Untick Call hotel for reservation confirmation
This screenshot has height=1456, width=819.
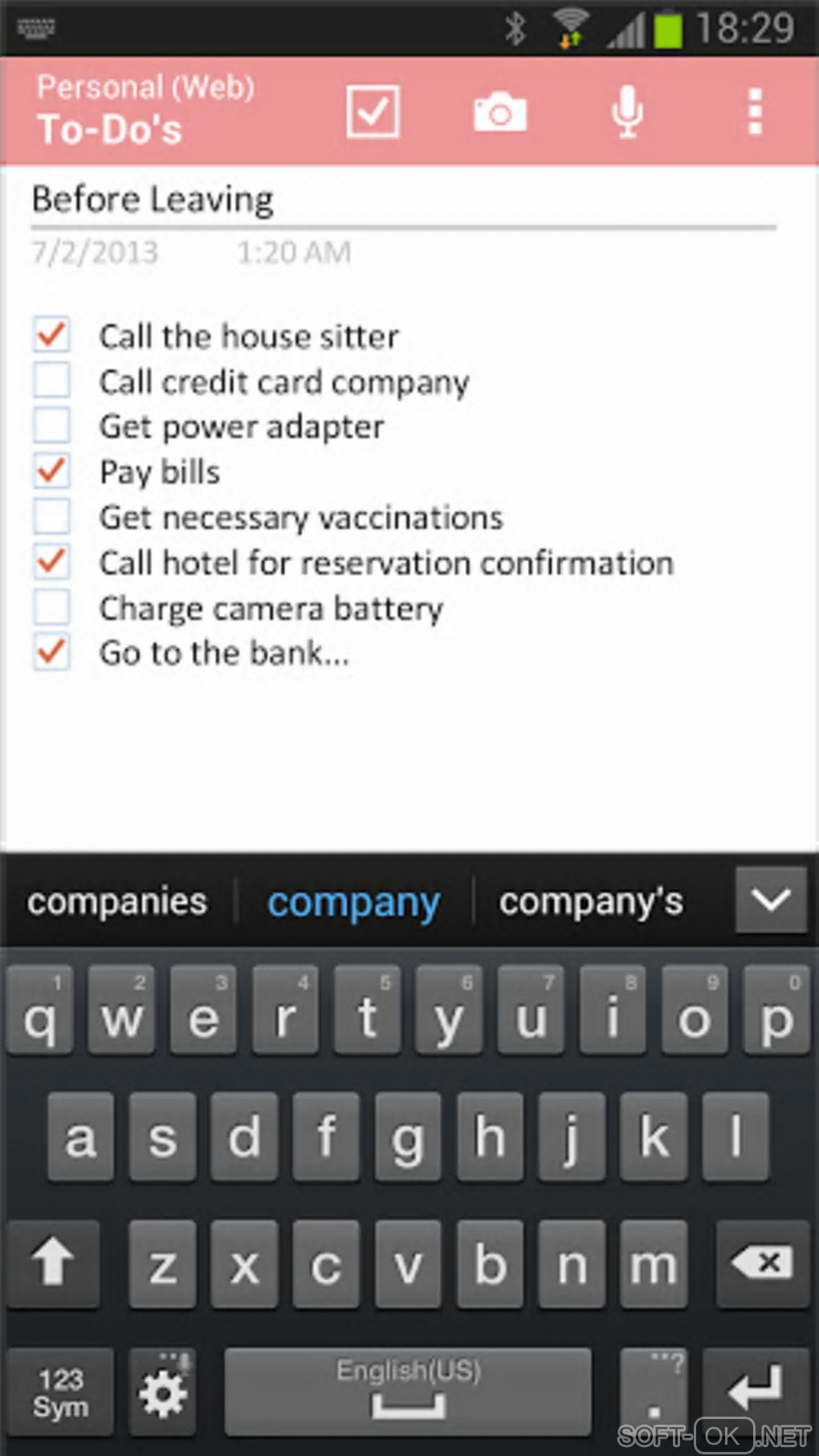(51, 562)
